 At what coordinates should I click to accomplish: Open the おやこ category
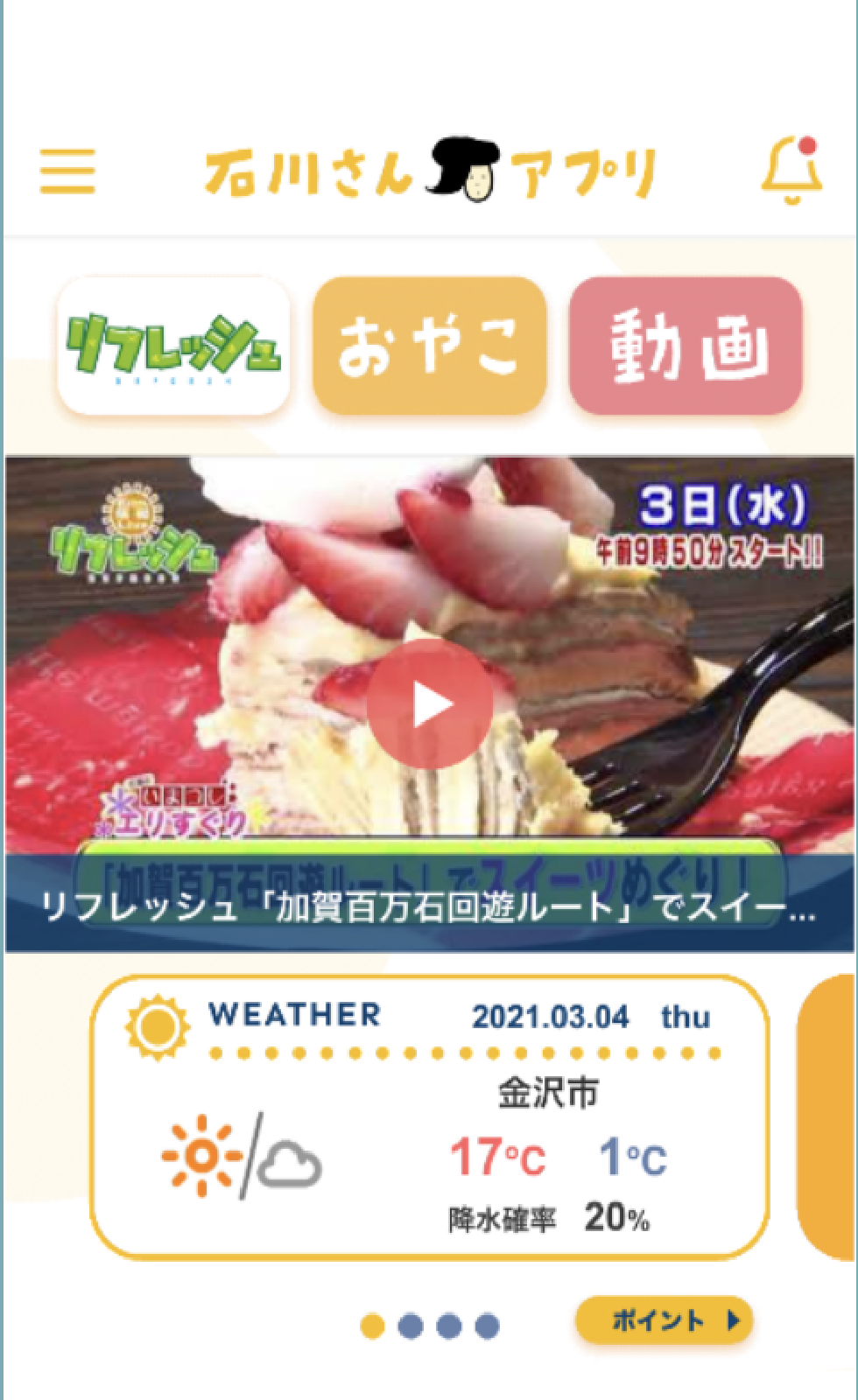(x=429, y=346)
